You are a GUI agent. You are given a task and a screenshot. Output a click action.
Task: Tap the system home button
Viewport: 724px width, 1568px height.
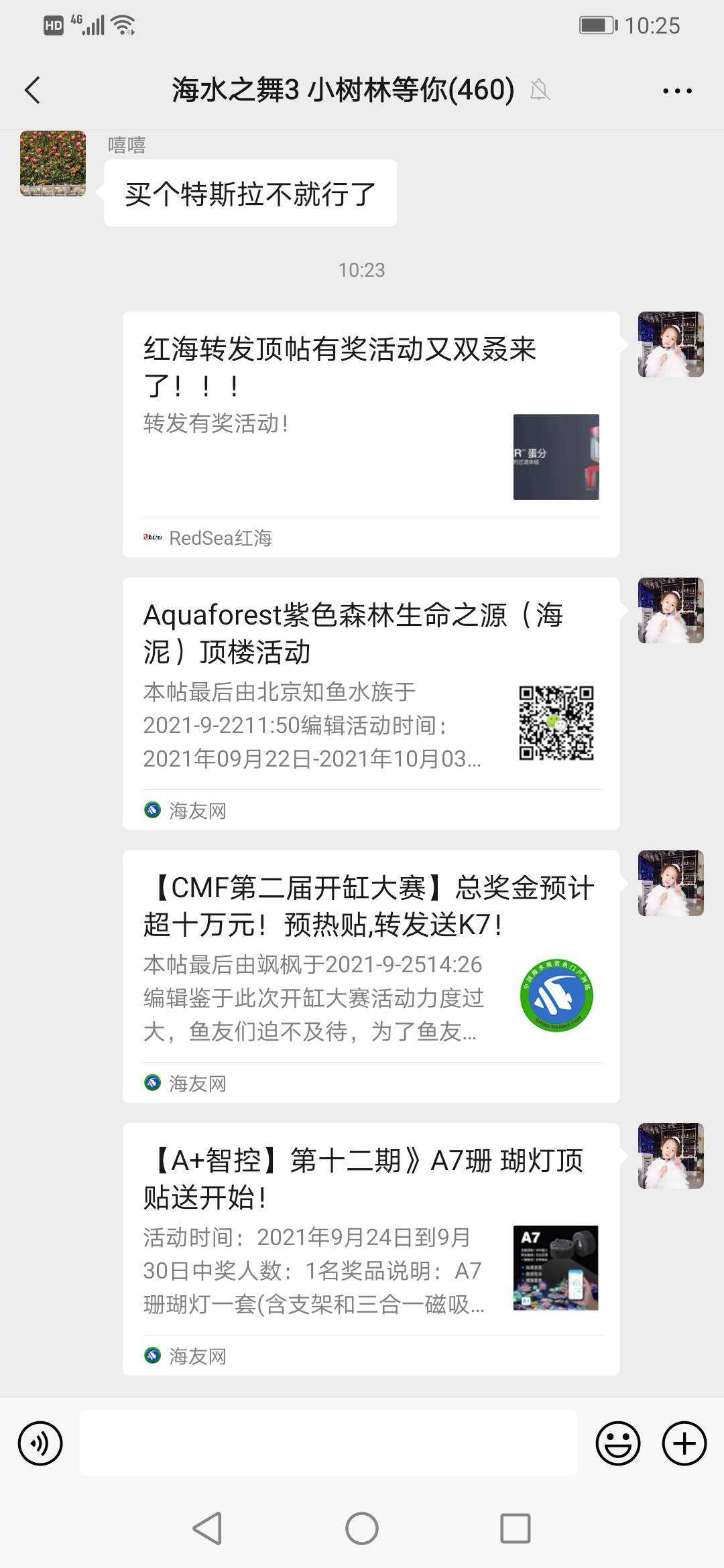point(362,1528)
